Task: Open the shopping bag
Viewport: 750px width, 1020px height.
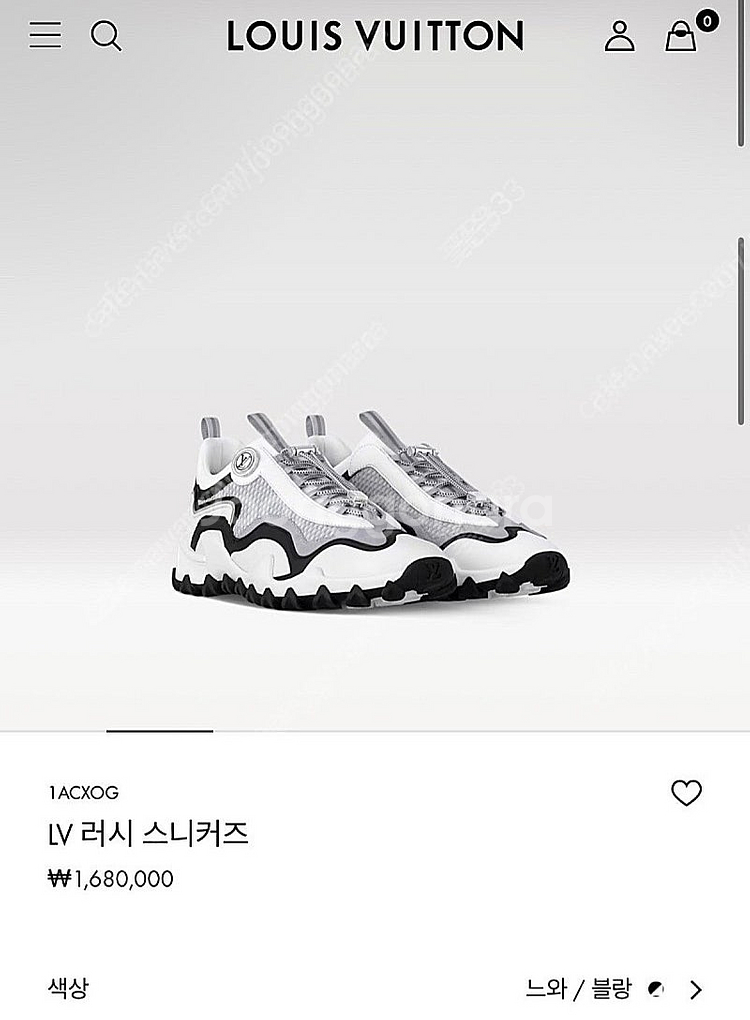Action: [x=681, y=36]
